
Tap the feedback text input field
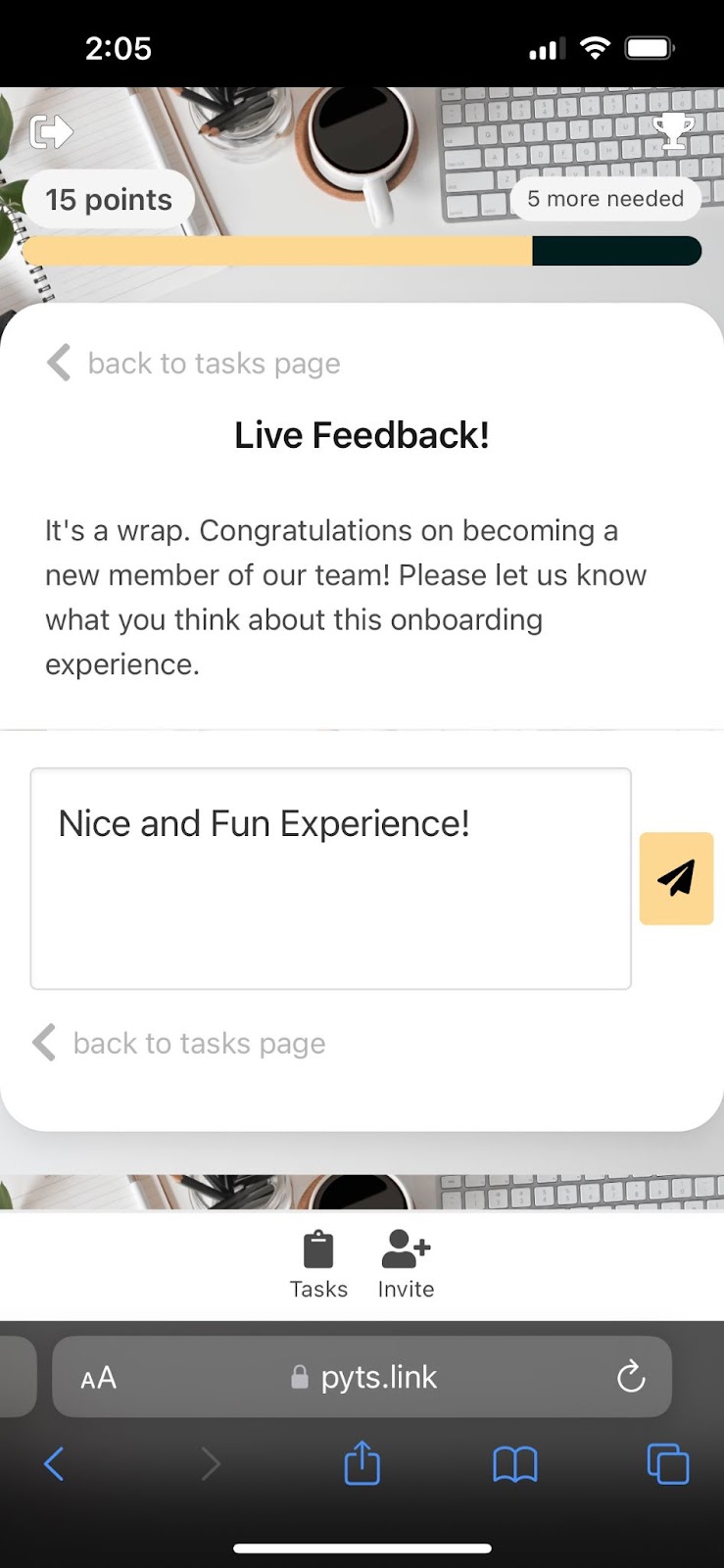tap(330, 877)
